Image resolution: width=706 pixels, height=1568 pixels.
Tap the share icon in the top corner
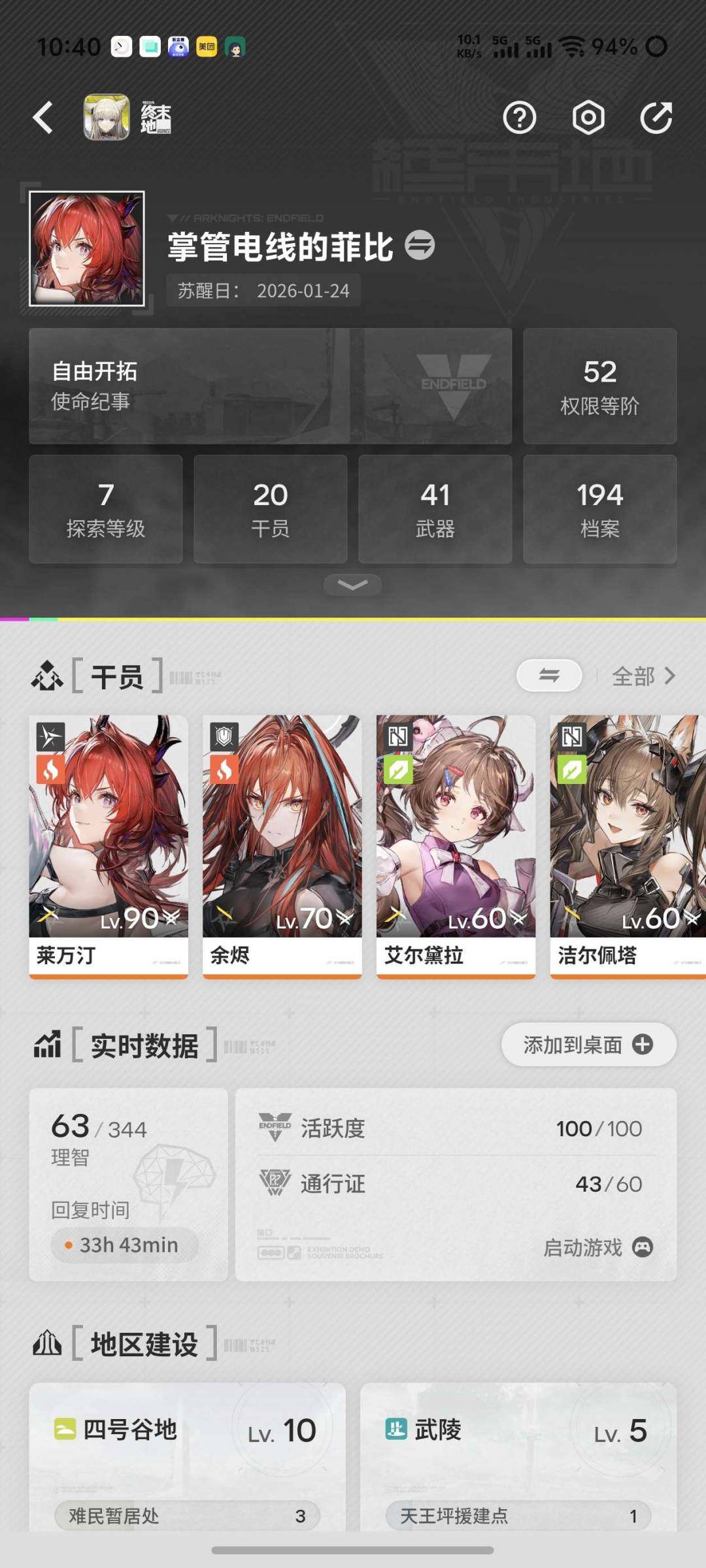tap(657, 118)
